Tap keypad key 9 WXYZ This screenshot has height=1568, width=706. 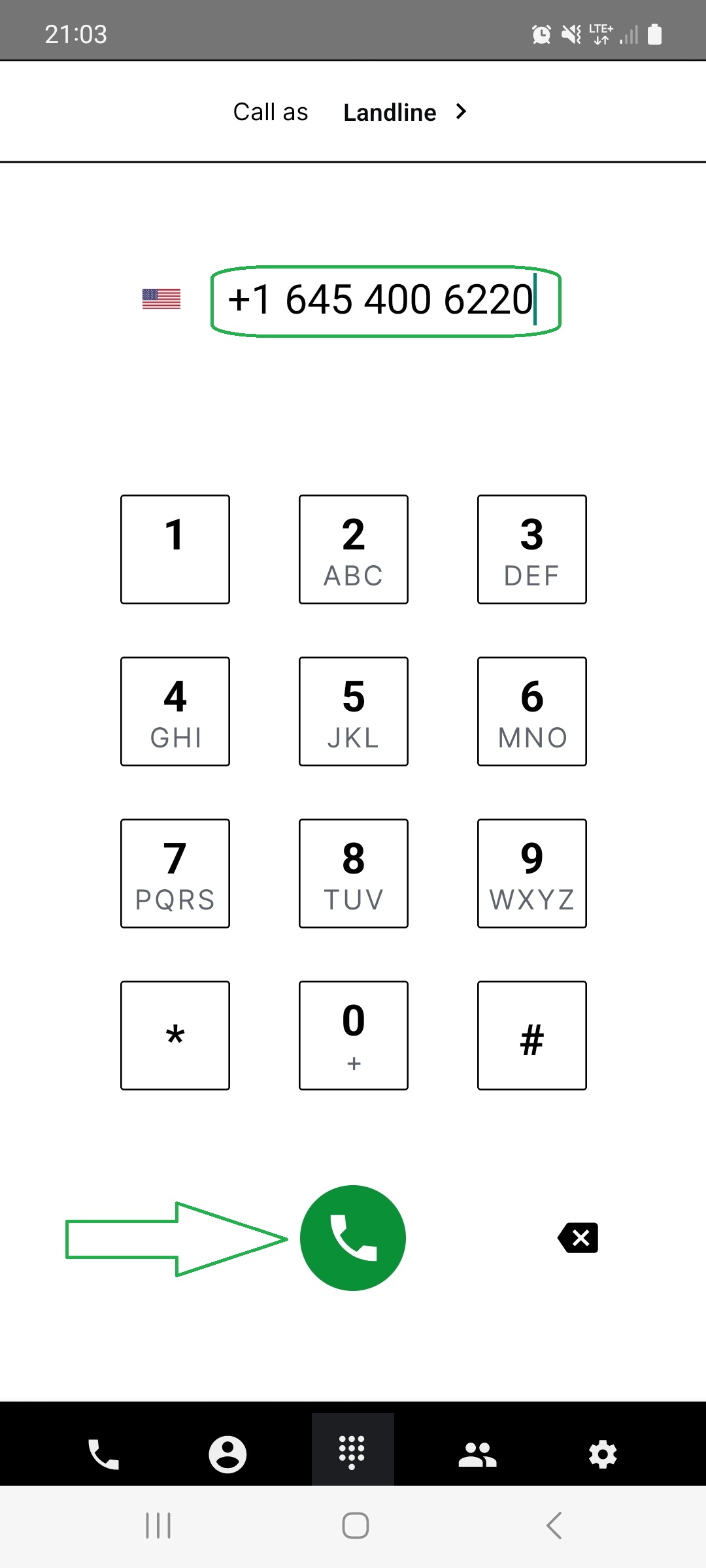point(532,874)
